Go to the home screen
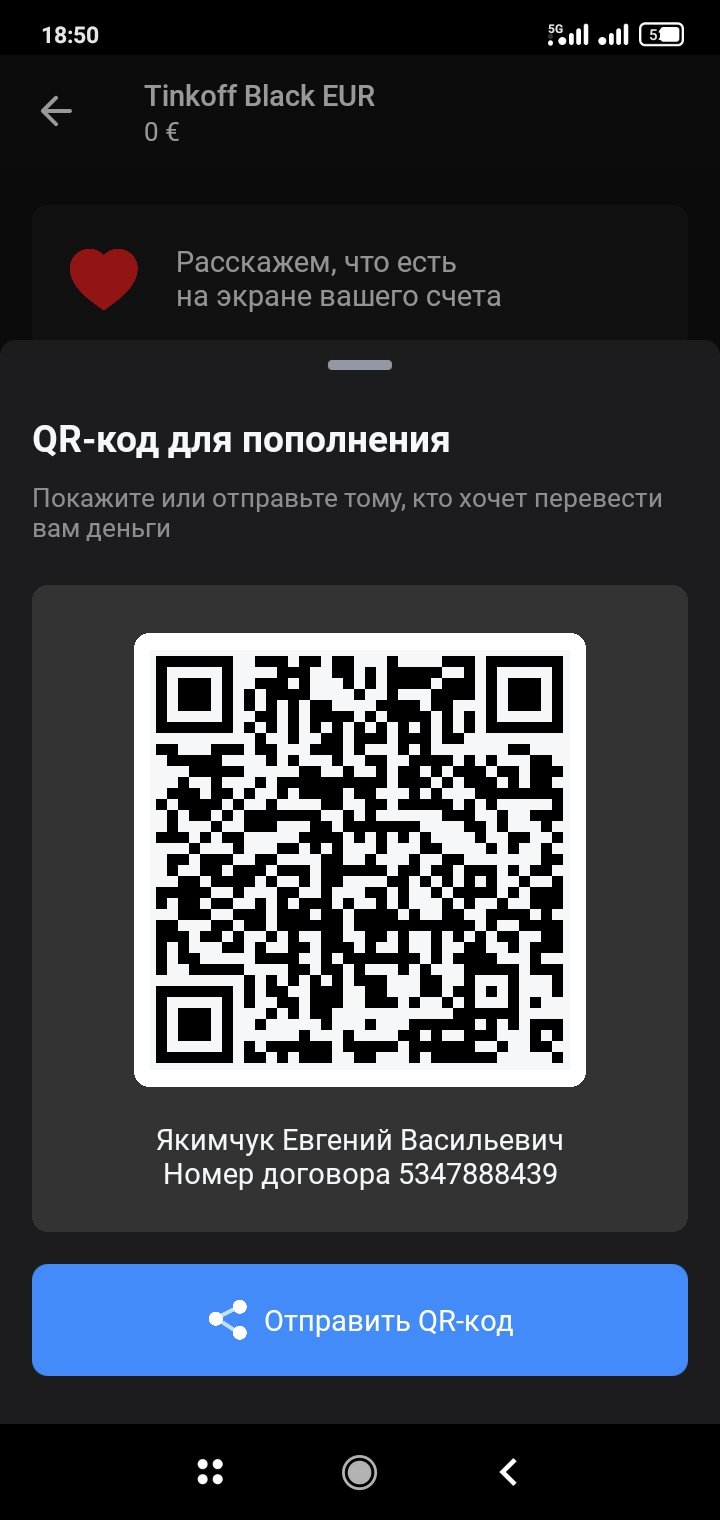 359,1471
